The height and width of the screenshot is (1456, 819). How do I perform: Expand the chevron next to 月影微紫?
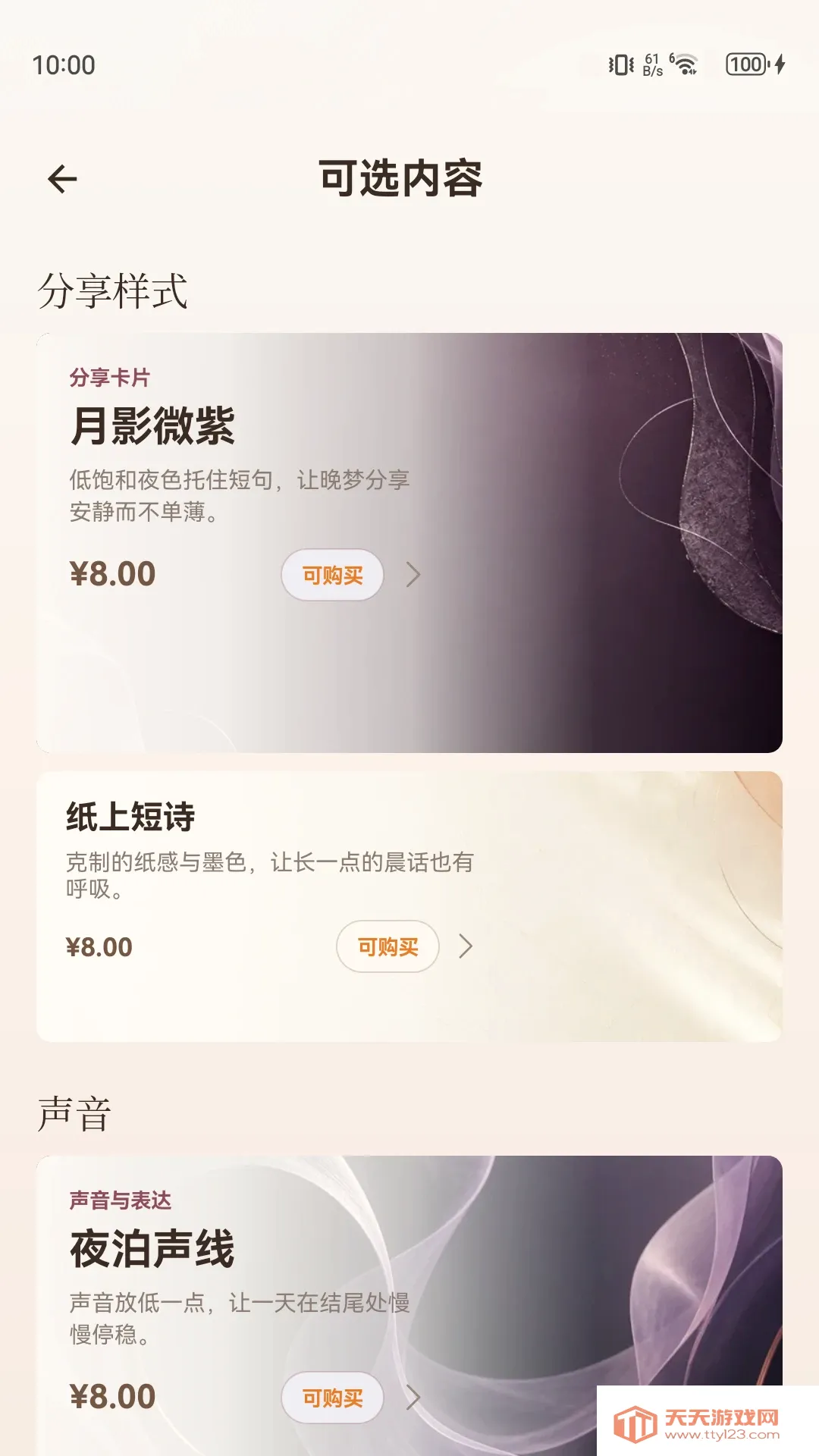[x=413, y=575]
